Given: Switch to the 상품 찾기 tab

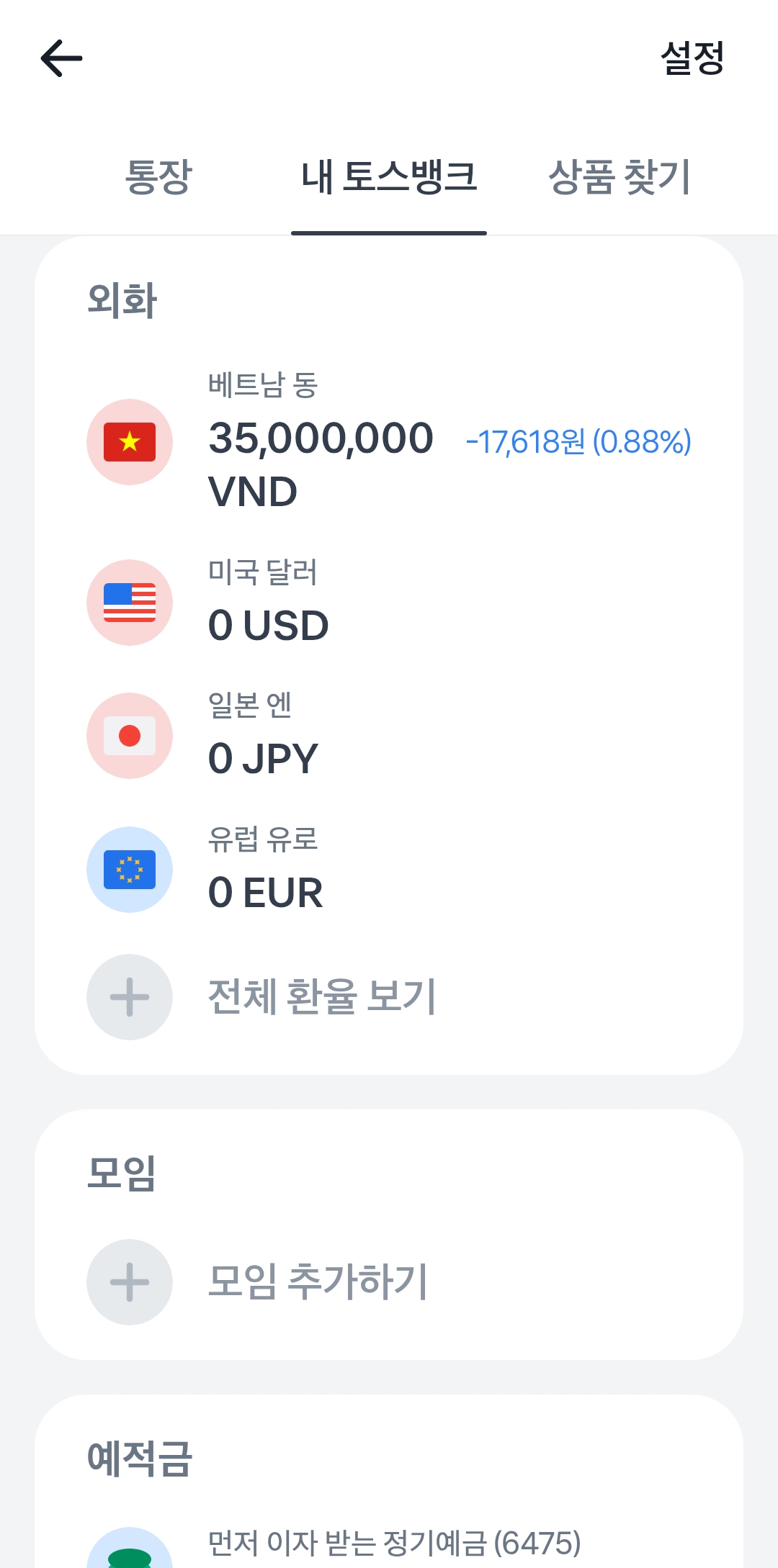Looking at the screenshot, I should pos(620,177).
